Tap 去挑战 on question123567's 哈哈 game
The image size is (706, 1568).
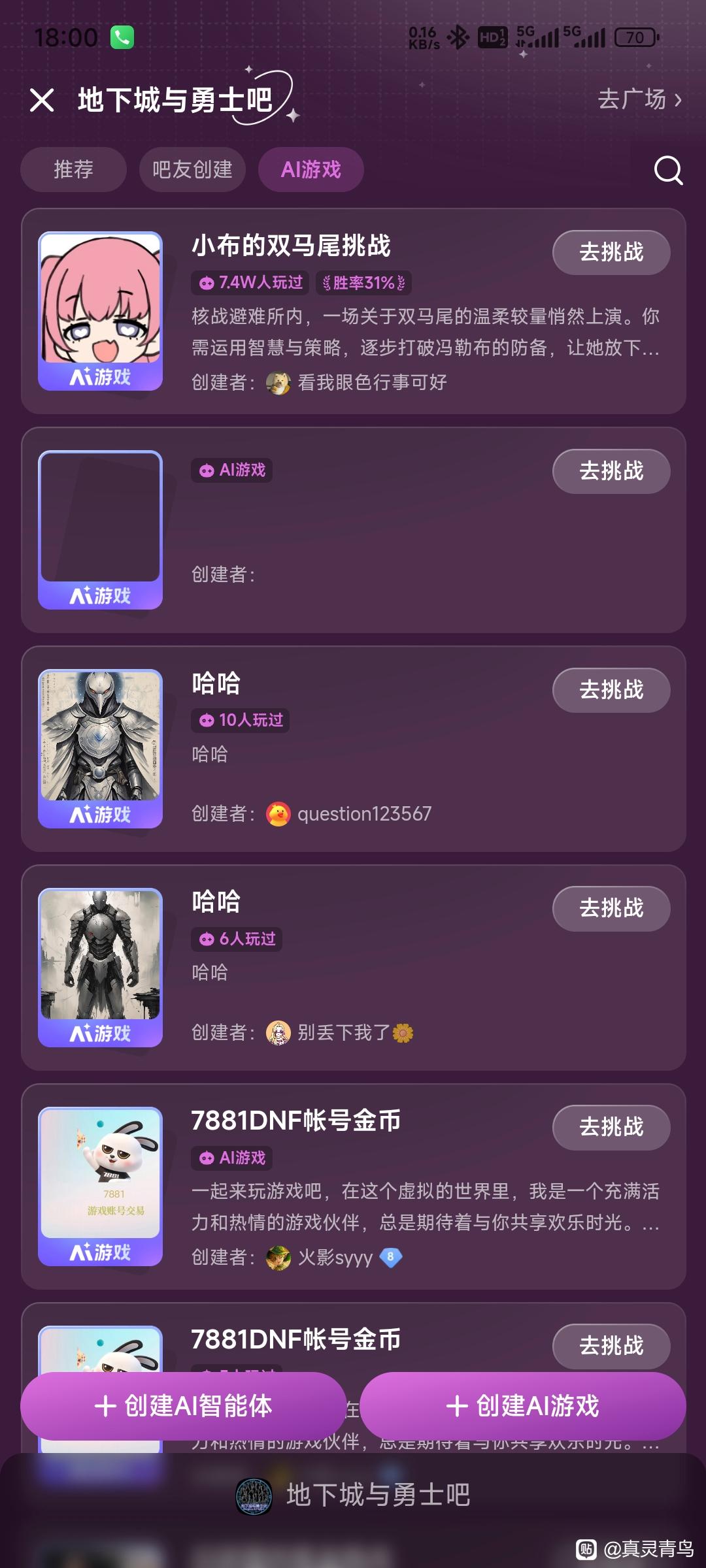pyautogui.click(x=611, y=690)
